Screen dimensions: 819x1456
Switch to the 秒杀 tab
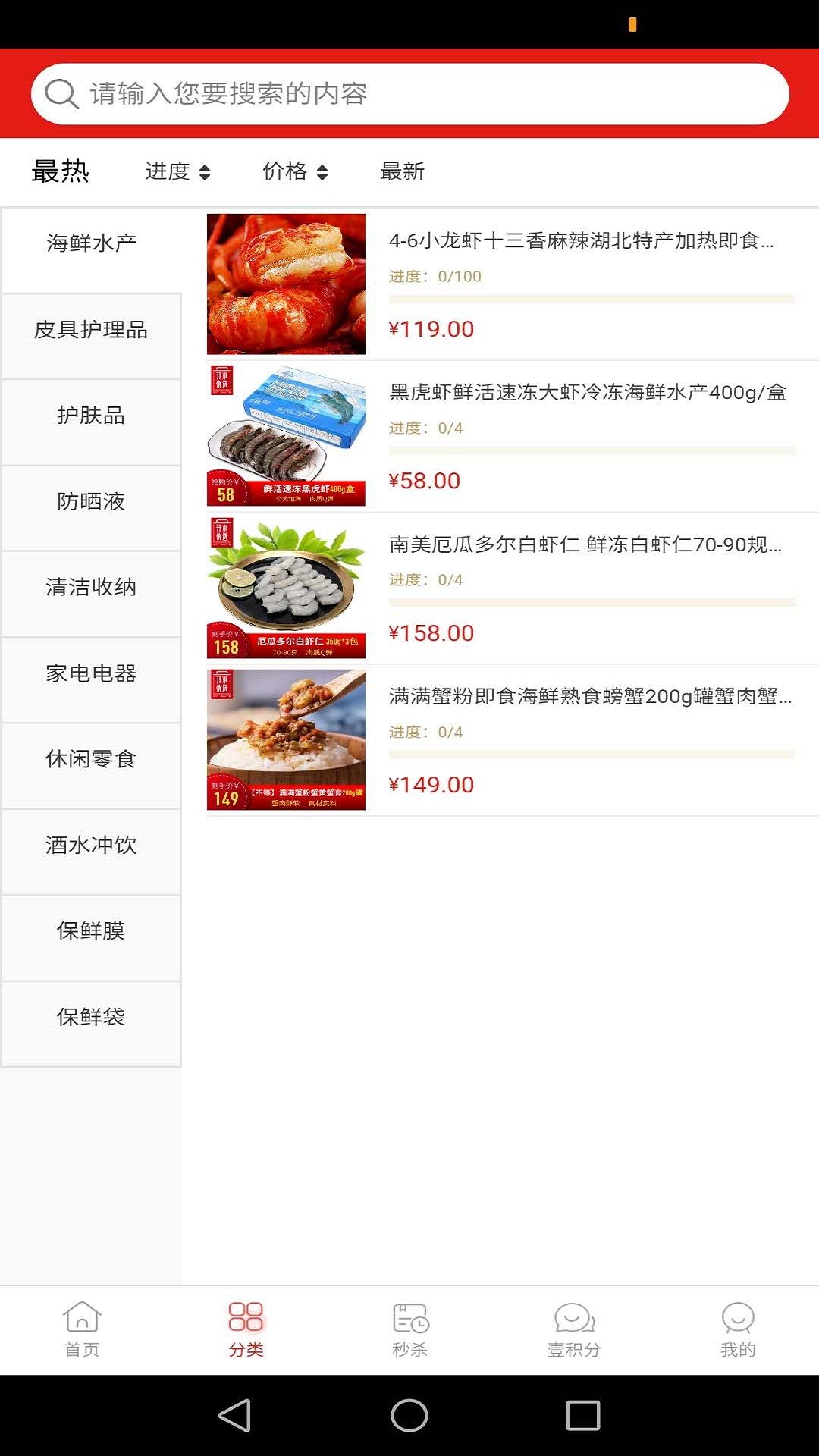click(410, 1330)
